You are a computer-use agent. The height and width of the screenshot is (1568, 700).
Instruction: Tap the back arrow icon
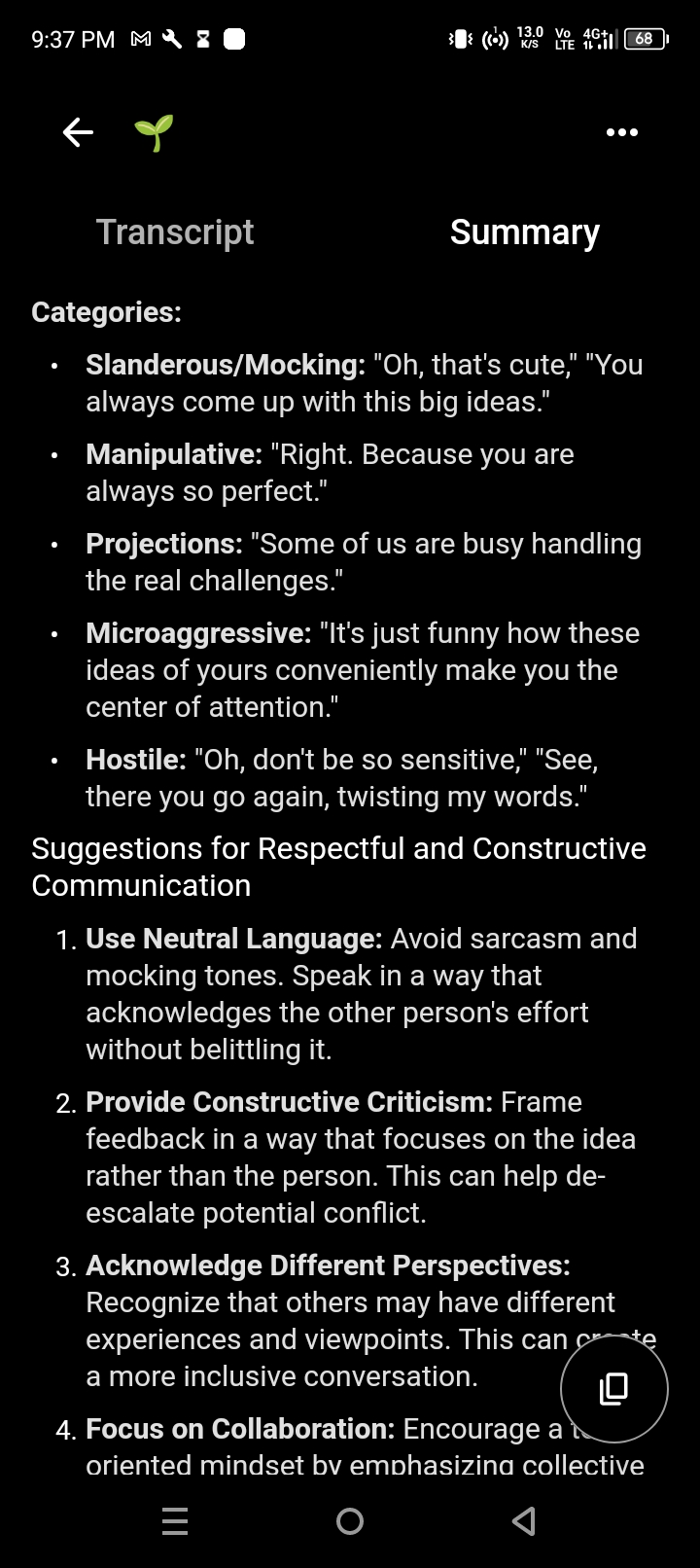(x=77, y=132)
